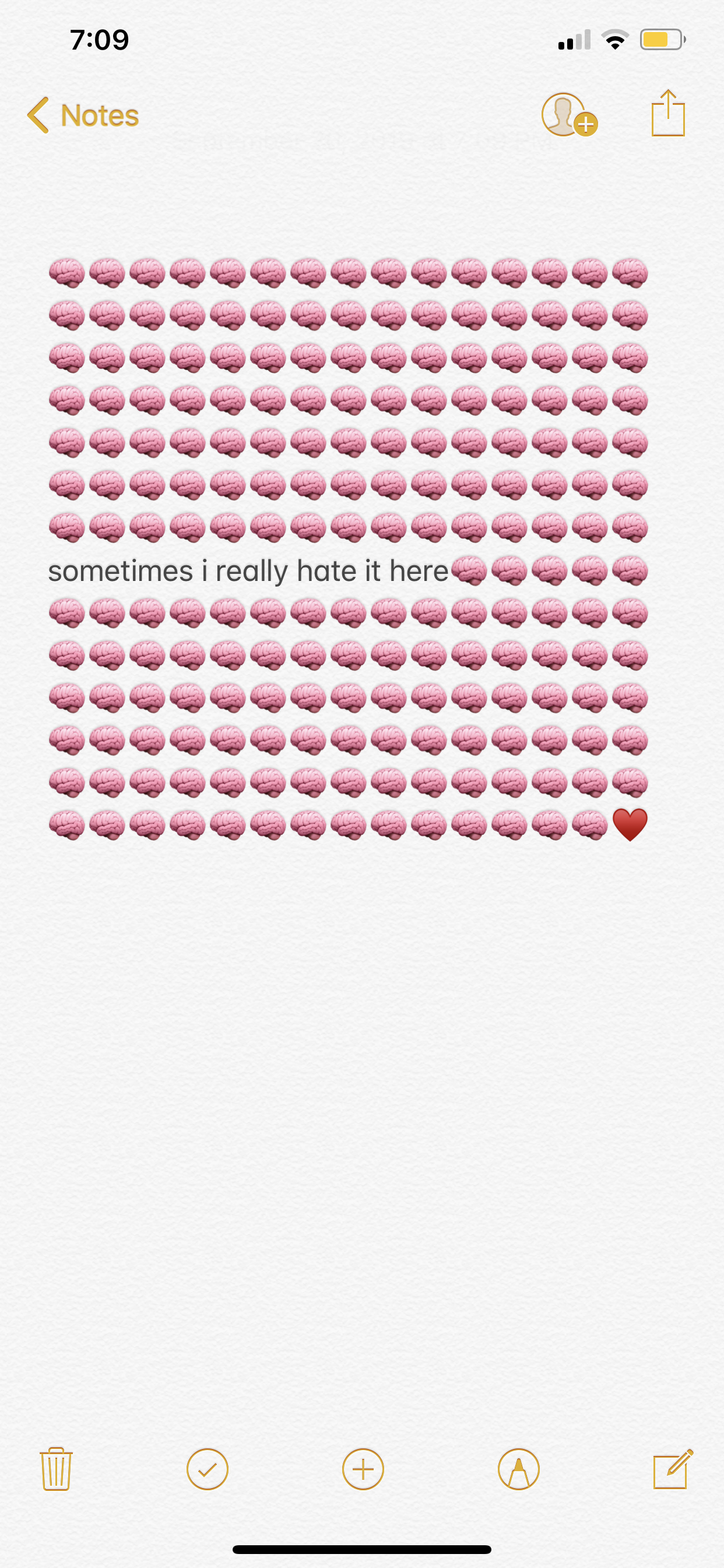The width and height of the screenshot is (724, 1568).
Task: Add people to this note
Action: pyautogui.click(x=568, y=115)
